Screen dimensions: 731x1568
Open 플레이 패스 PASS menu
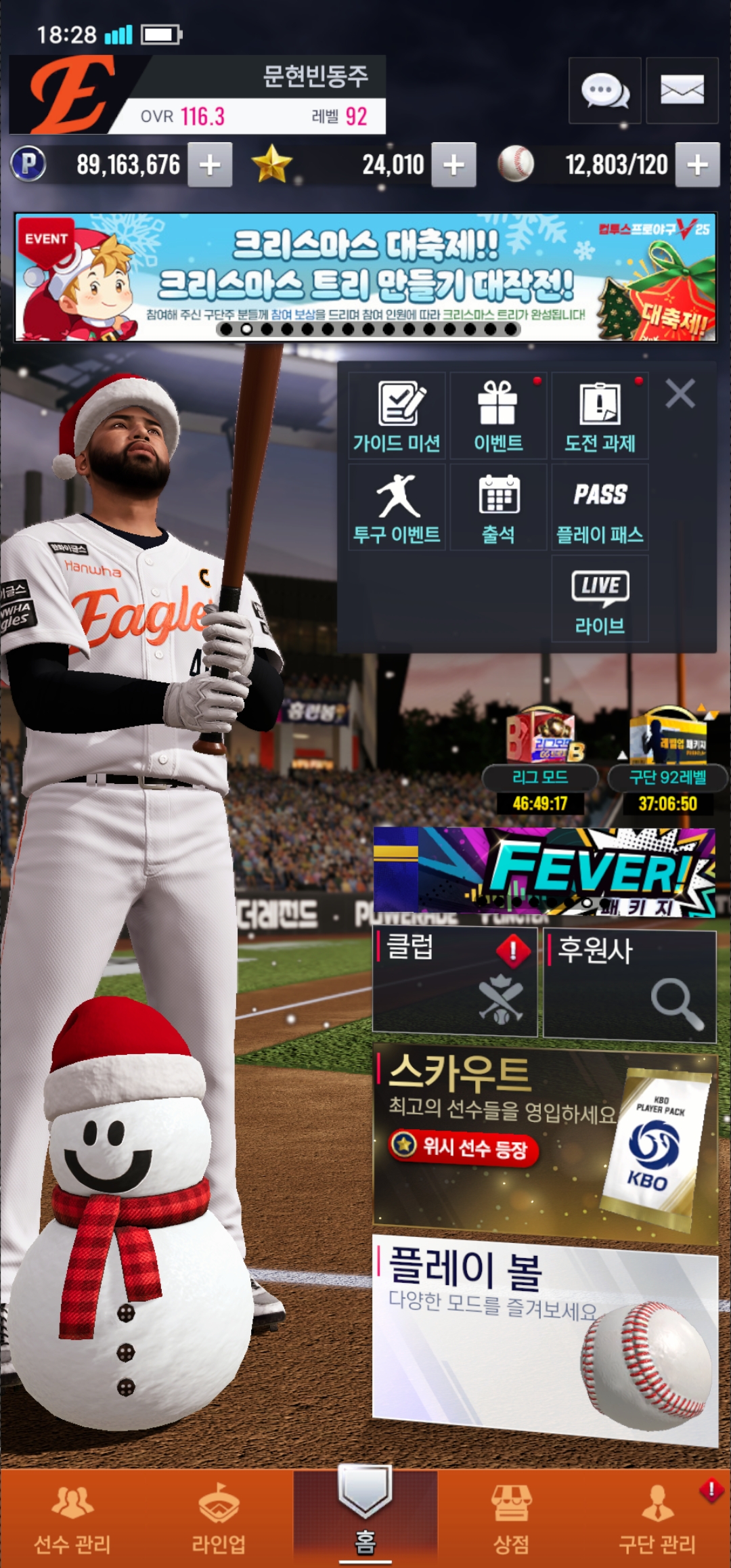point(600,508)
